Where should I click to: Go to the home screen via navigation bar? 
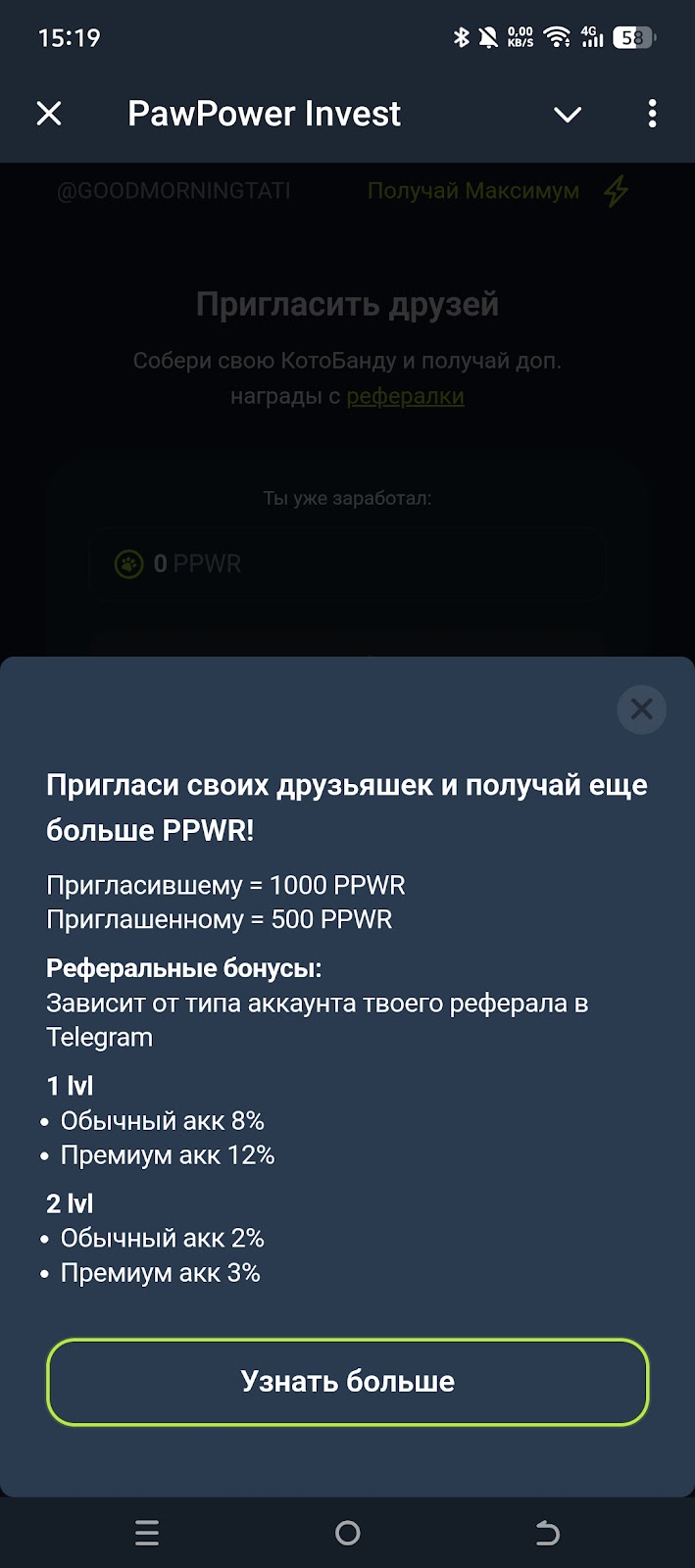347,1533
